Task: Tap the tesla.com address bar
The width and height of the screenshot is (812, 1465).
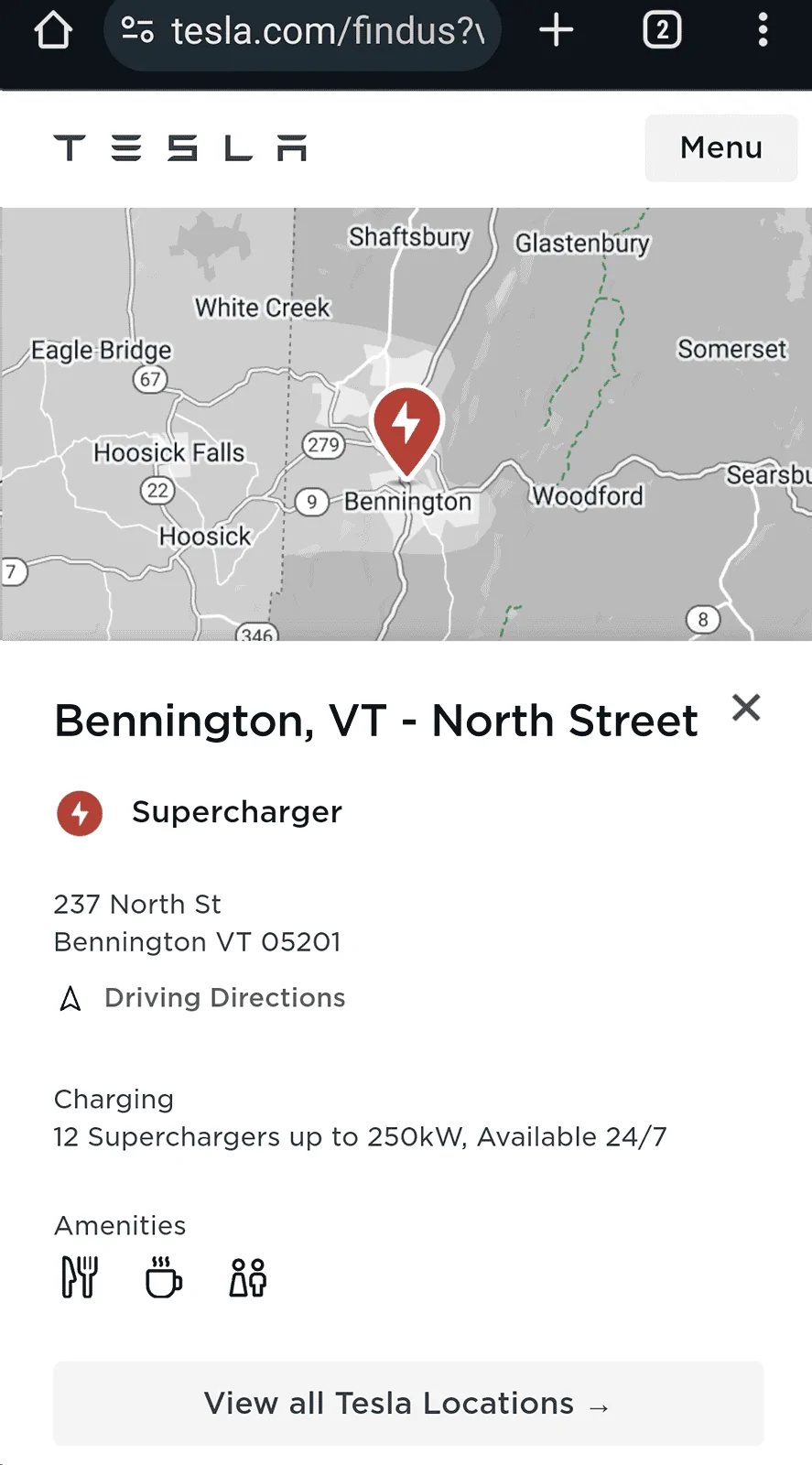Action: pyautogui.click(x=327, y=31)
